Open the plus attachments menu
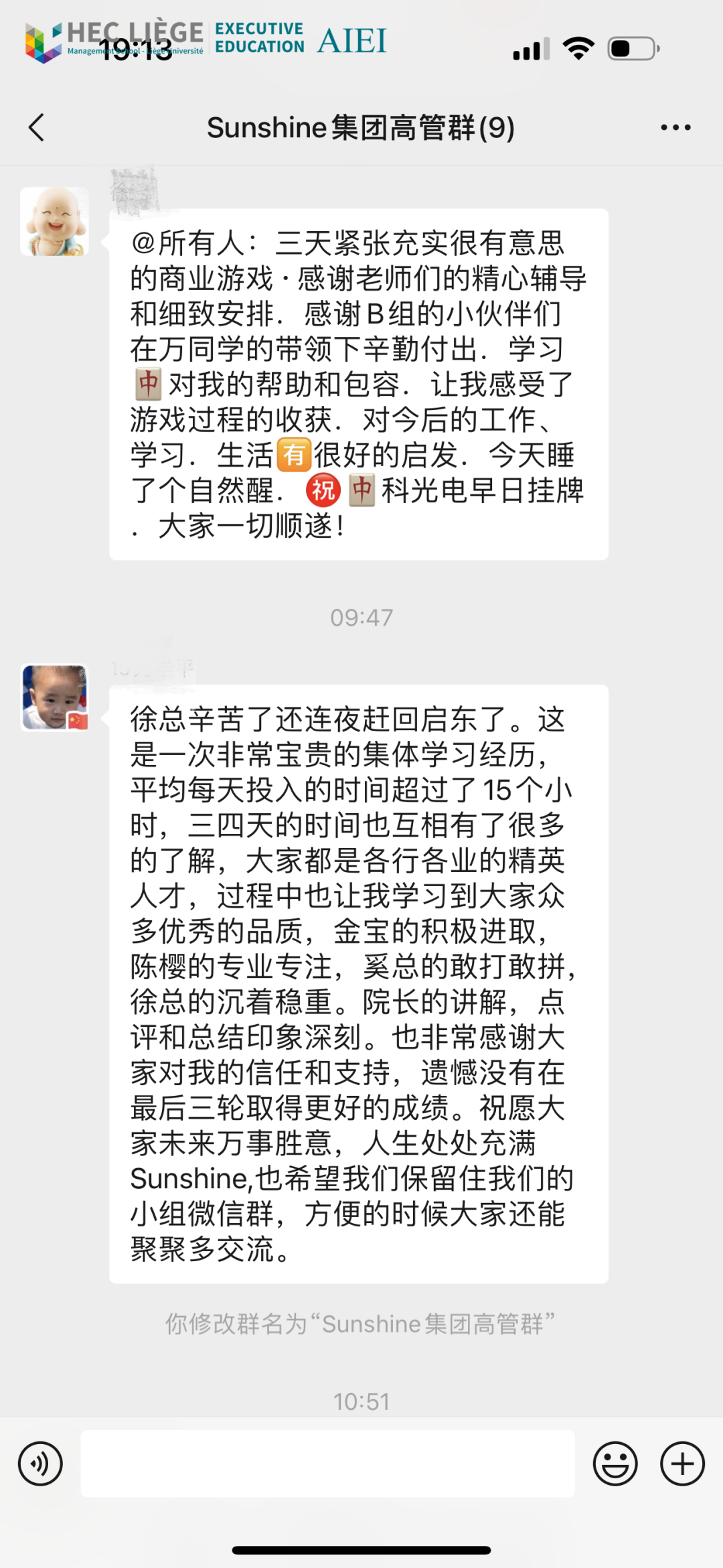This screenshot has height=1568, width=723. (682, 1464)
